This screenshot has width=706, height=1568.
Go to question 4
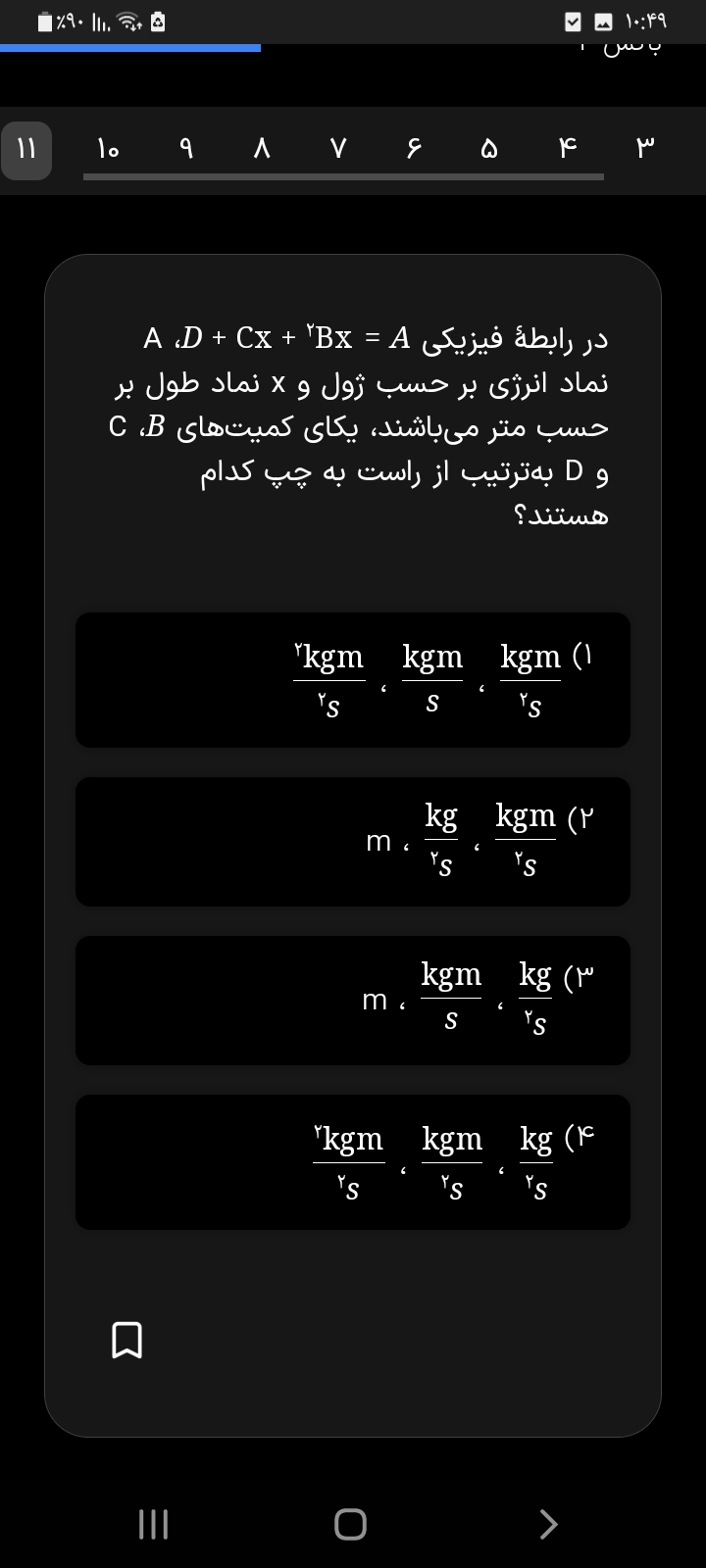coord(568,149)
